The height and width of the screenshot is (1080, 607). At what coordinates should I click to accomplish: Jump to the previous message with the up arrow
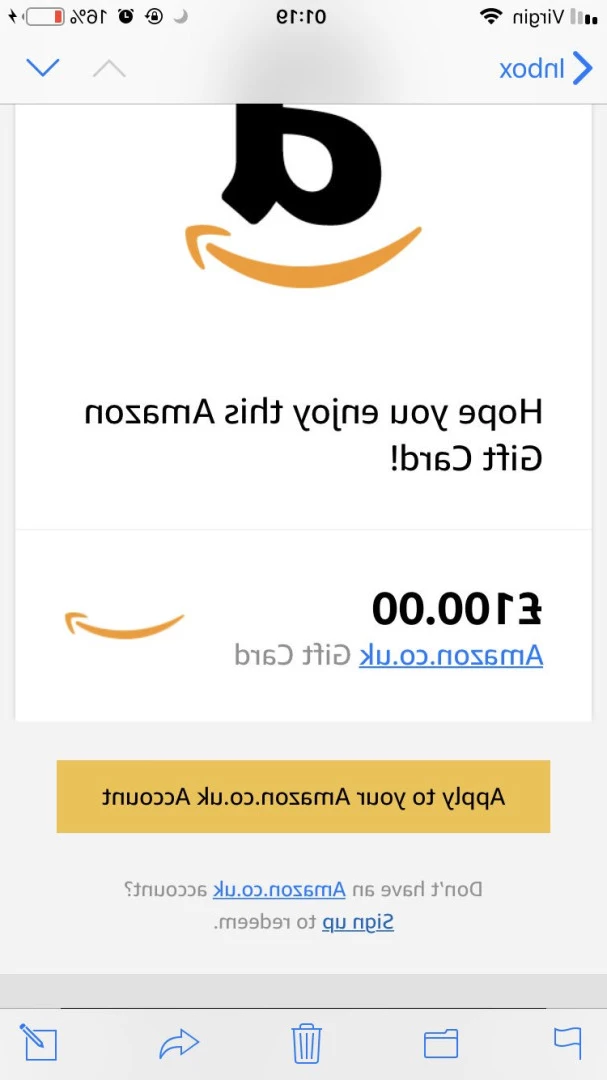click(x=109, y=68)
